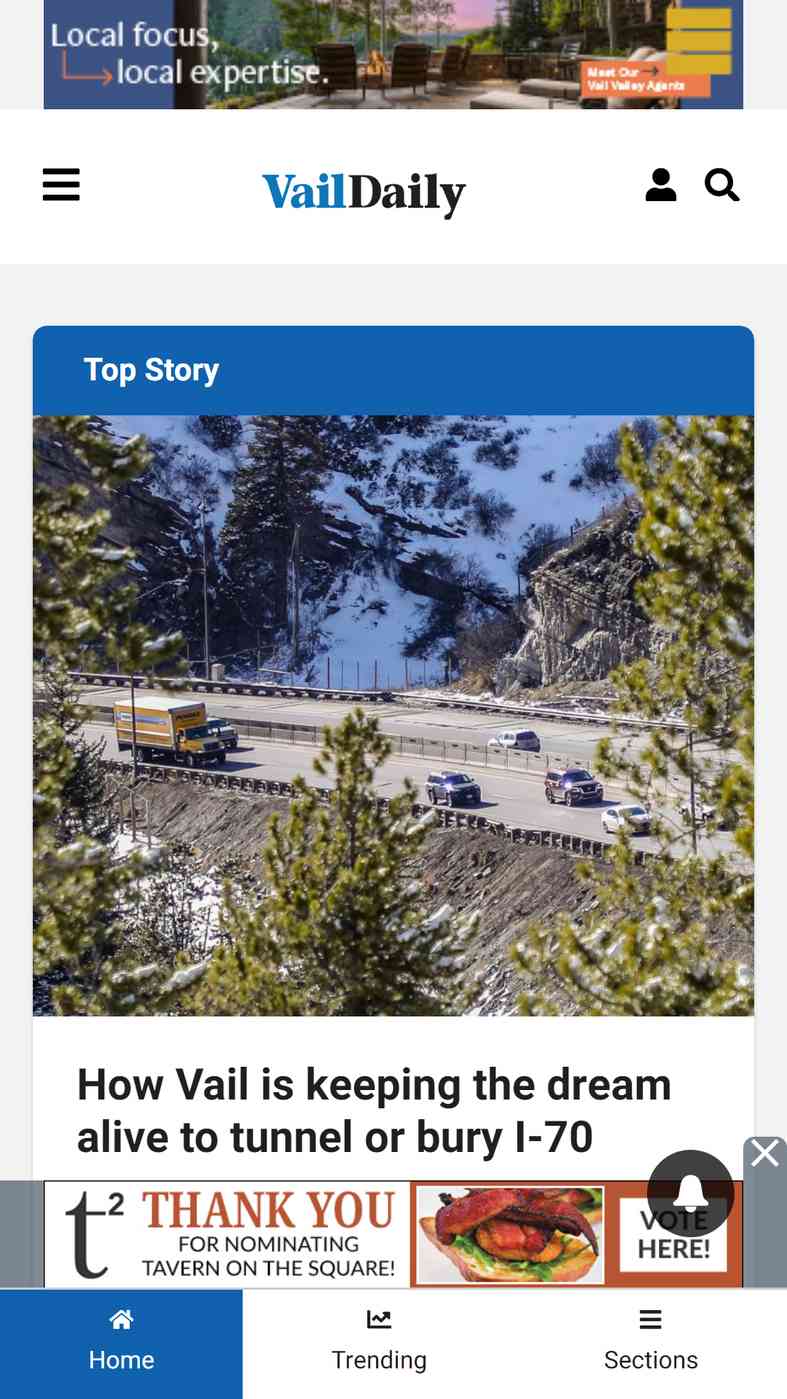Tap the search magnifier icon
The image size is (787, 1399).
point(722,185)
